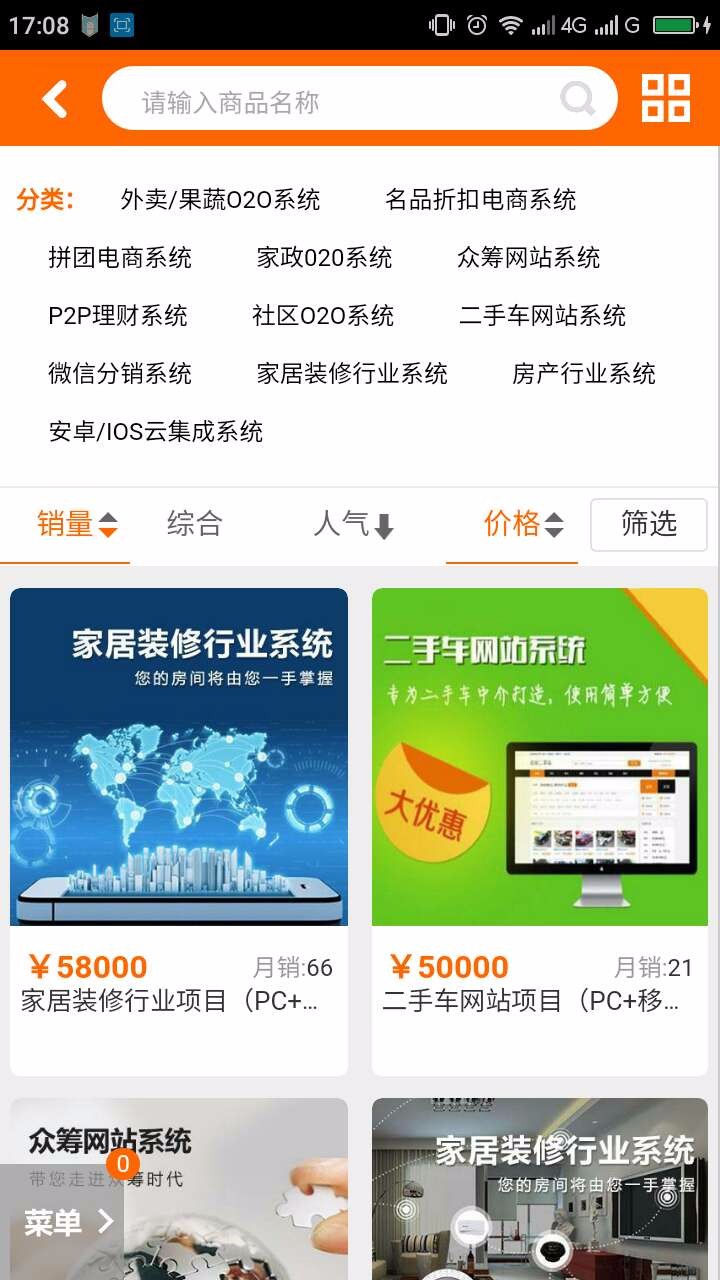Open the P2P理财系统 category
Screen dimensions: 720x1280
point(118,316)
